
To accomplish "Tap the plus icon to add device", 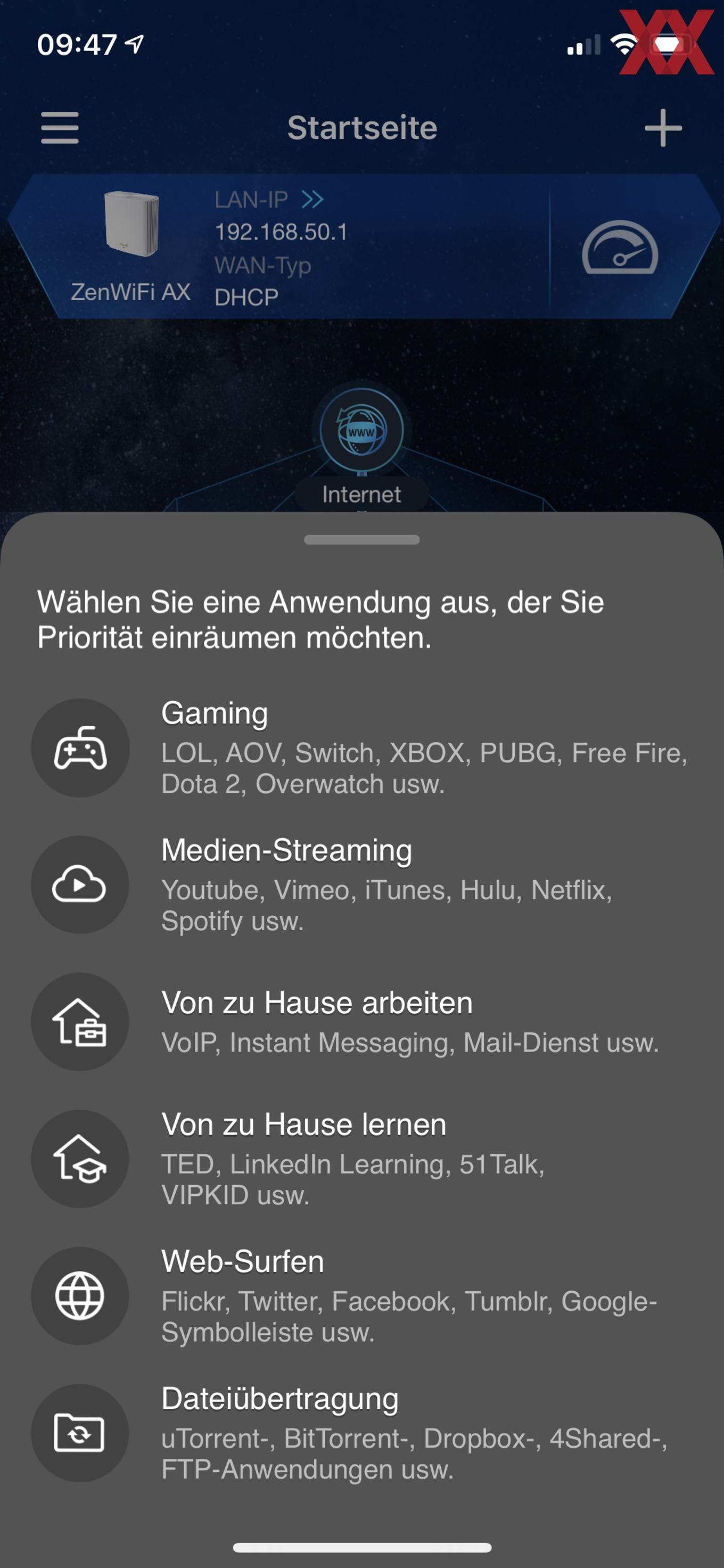I will tap(663, 128).
